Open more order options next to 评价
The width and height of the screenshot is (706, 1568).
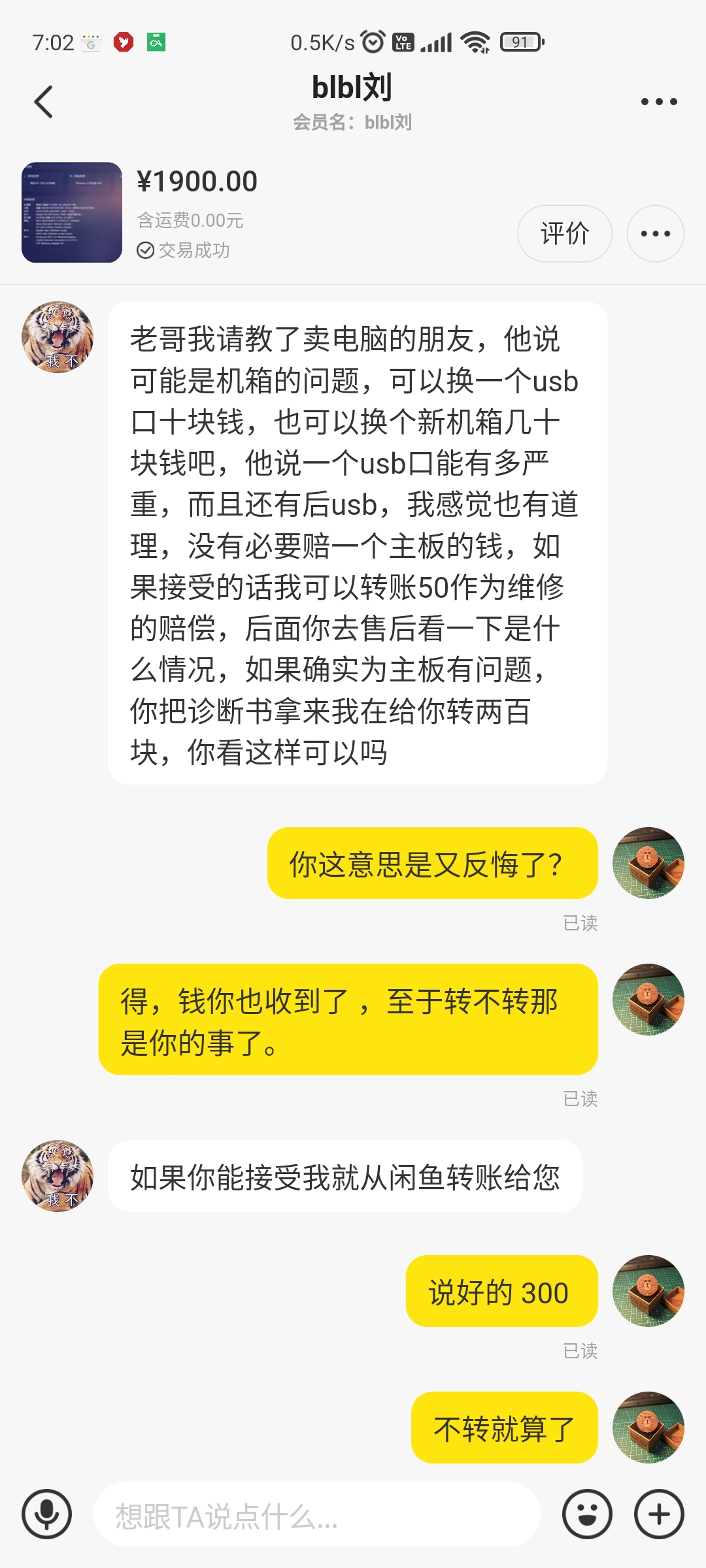pos(655,234)
